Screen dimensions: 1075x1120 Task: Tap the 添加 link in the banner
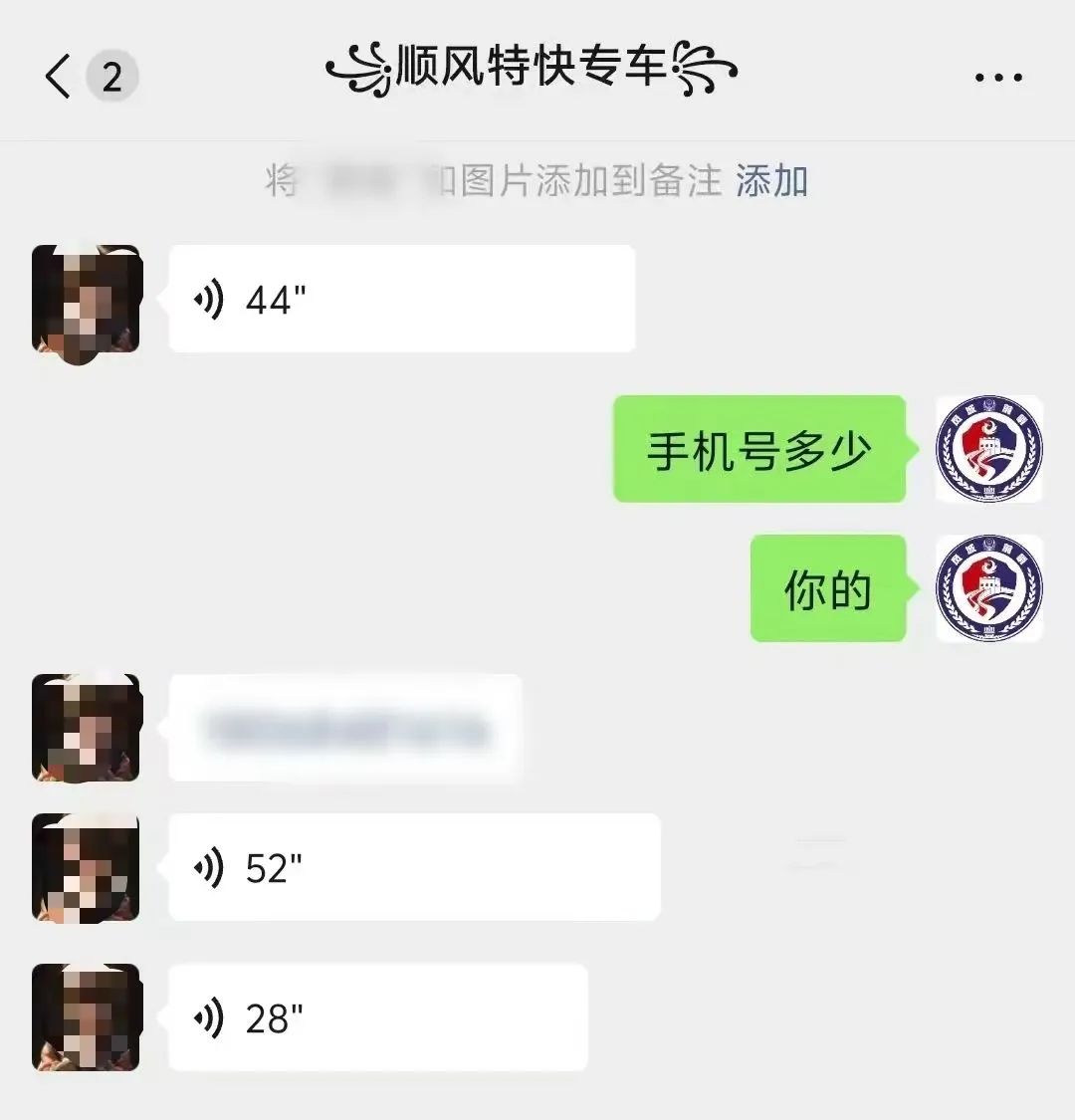point(771,181)
